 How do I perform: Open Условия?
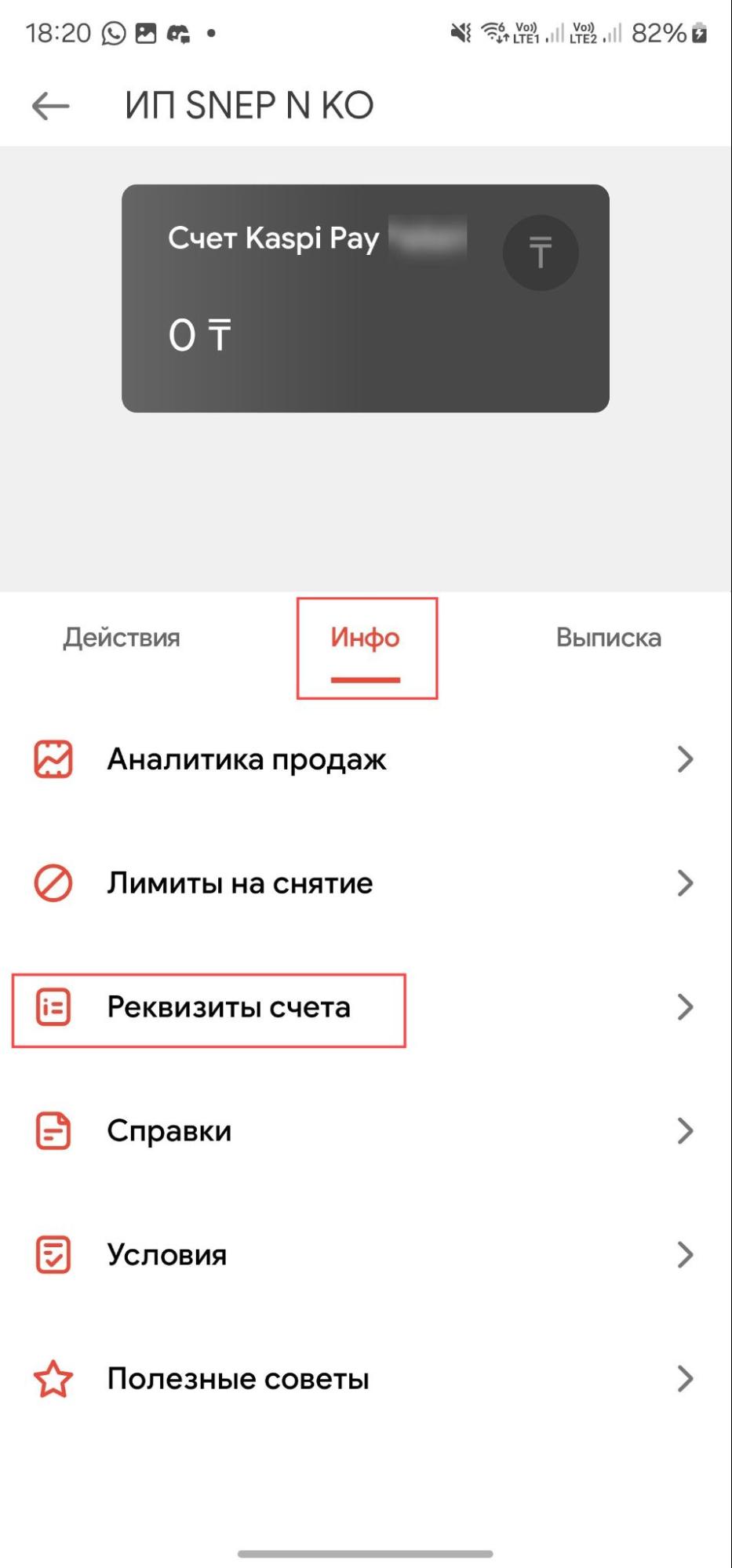click(365, 1255)
